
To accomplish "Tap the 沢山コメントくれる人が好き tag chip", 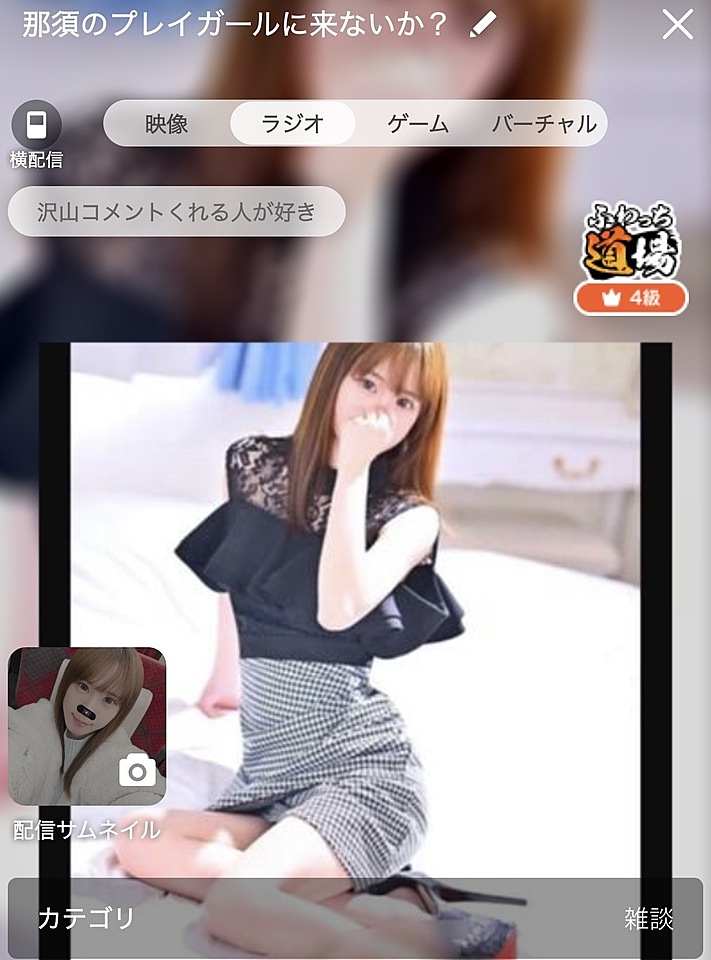I will [176, 211].
